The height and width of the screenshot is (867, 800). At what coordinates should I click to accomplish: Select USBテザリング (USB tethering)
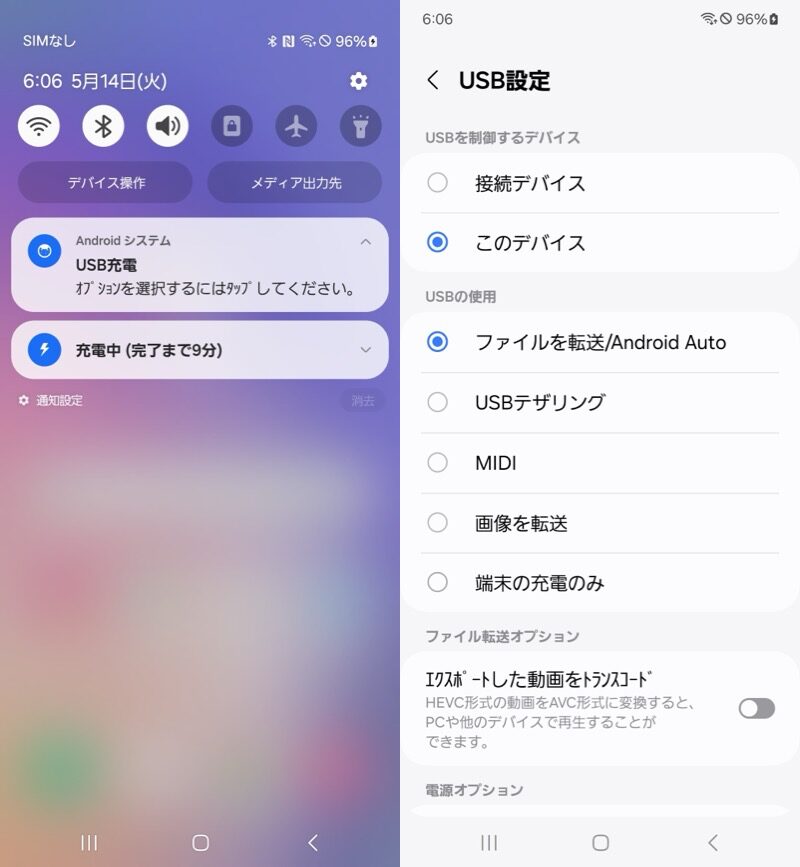click(x=437, y=402)
